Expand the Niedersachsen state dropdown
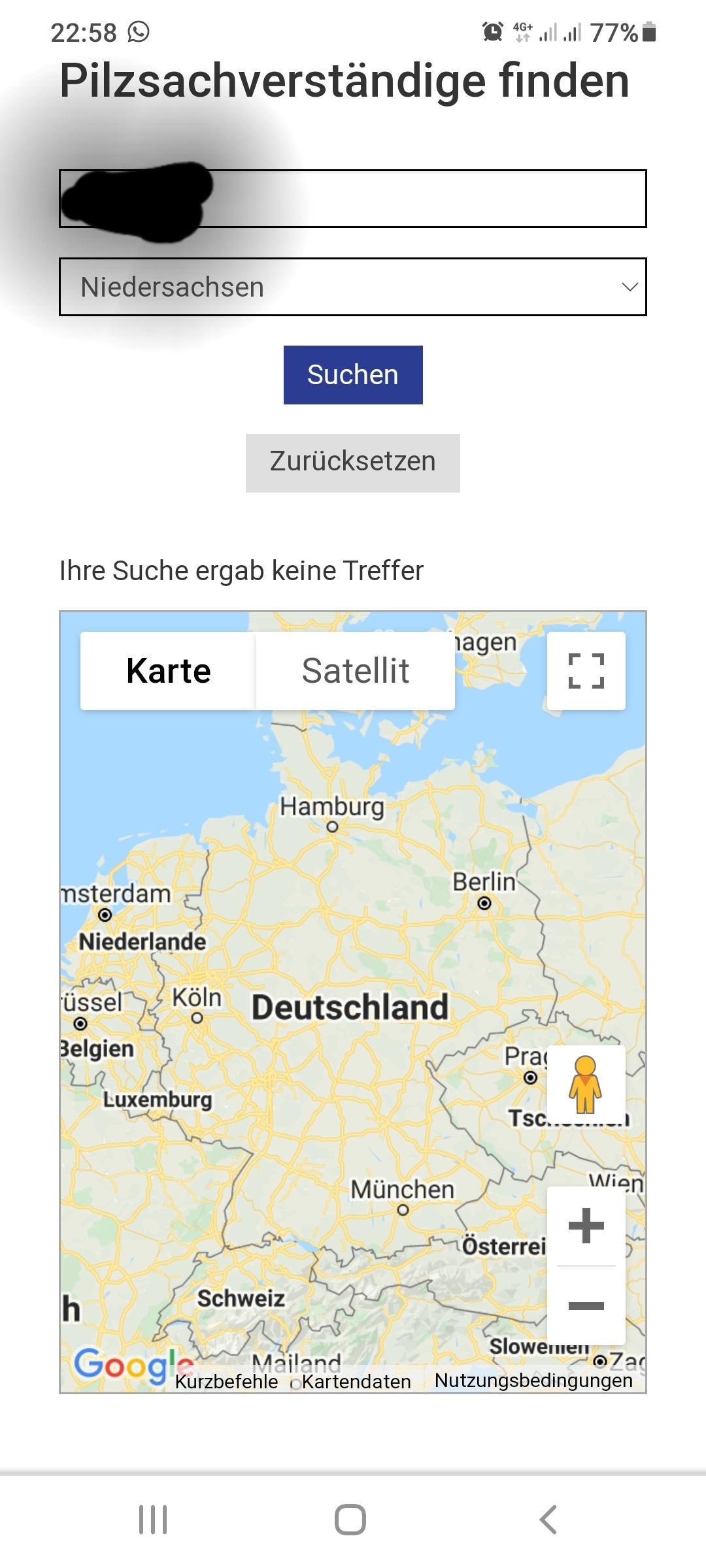706x1568 pixels. 353,287
